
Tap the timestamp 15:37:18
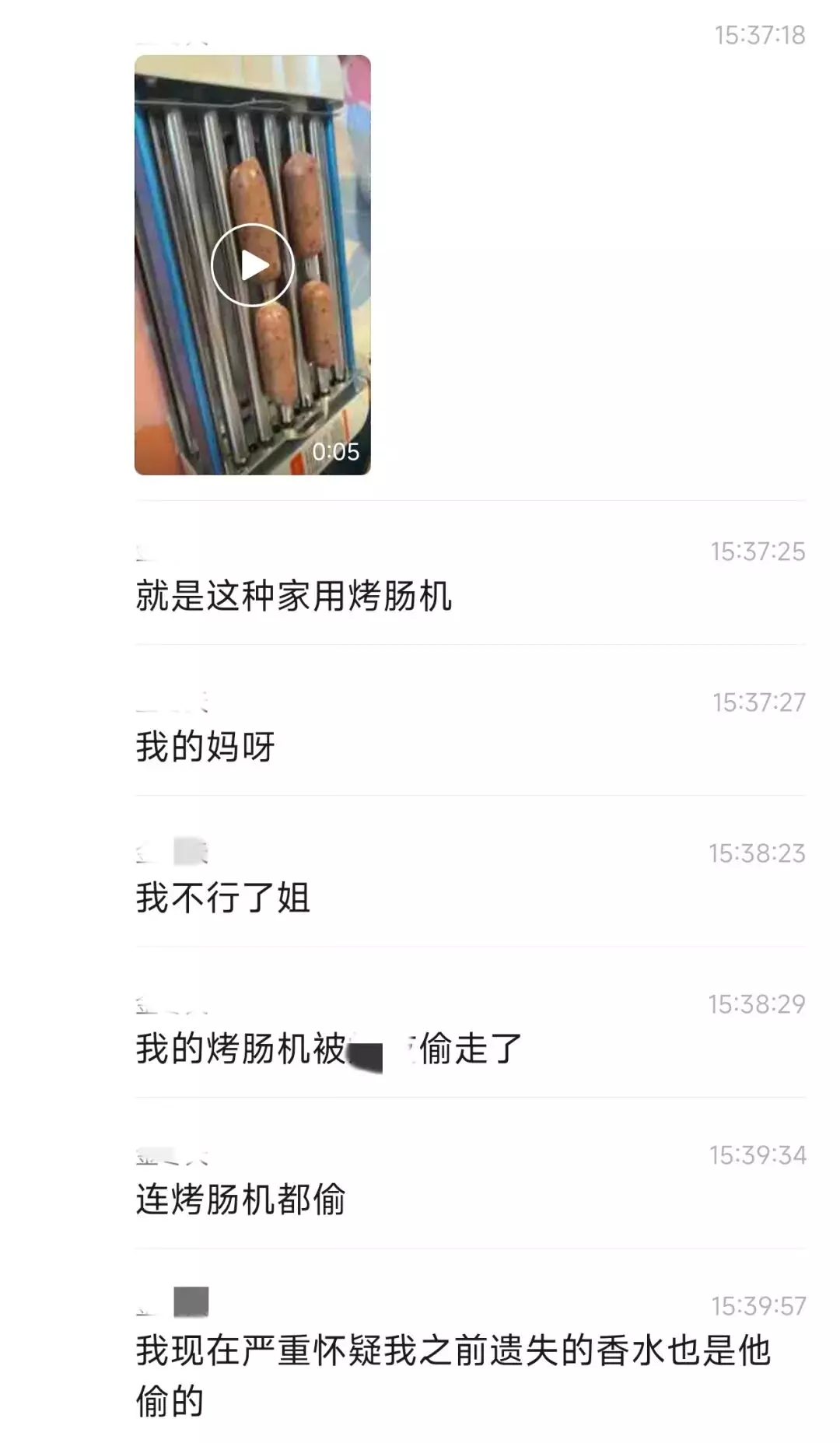[x=758, y=33]
